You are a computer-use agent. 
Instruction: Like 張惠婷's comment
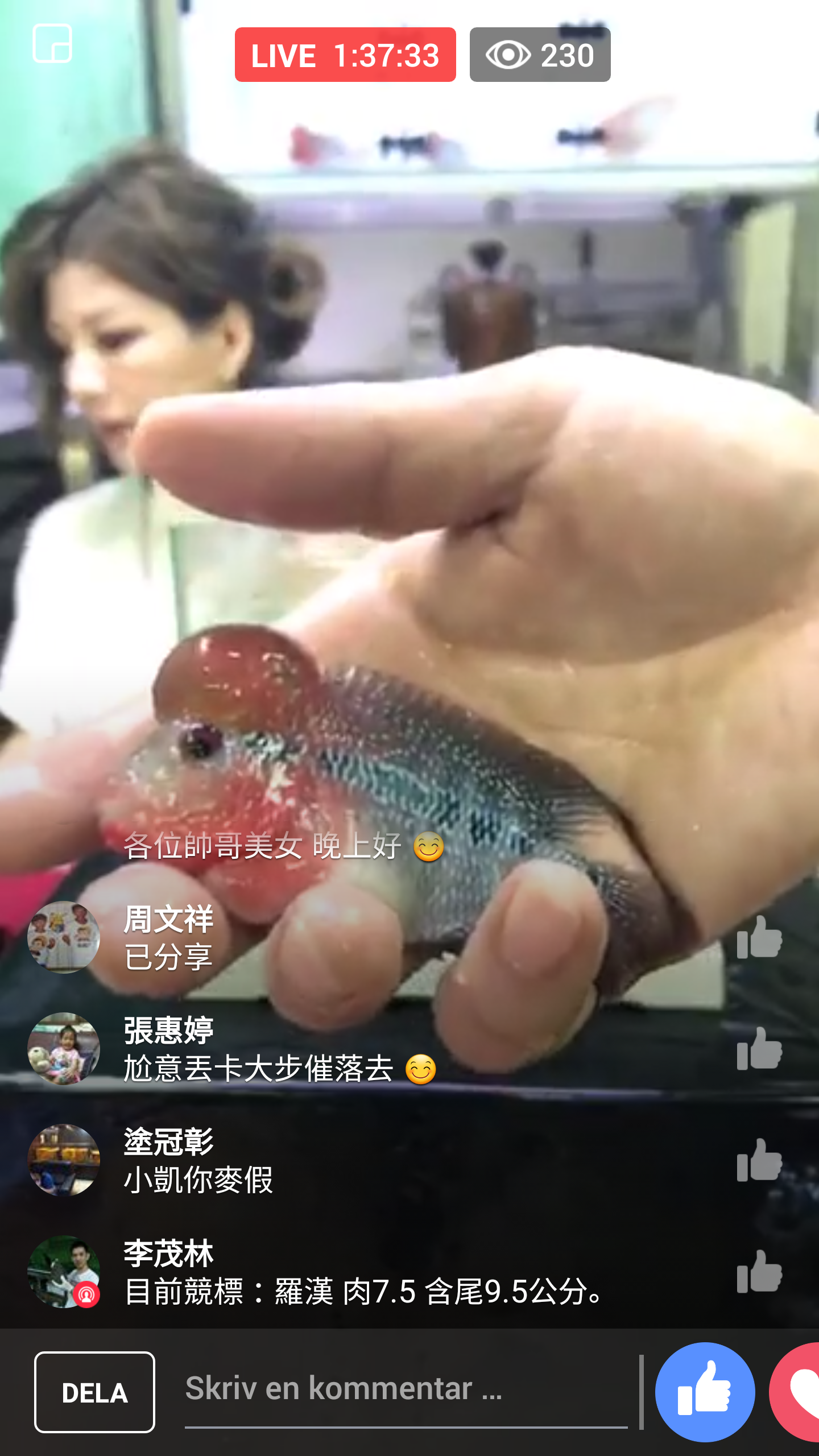tap(759, 1049)
